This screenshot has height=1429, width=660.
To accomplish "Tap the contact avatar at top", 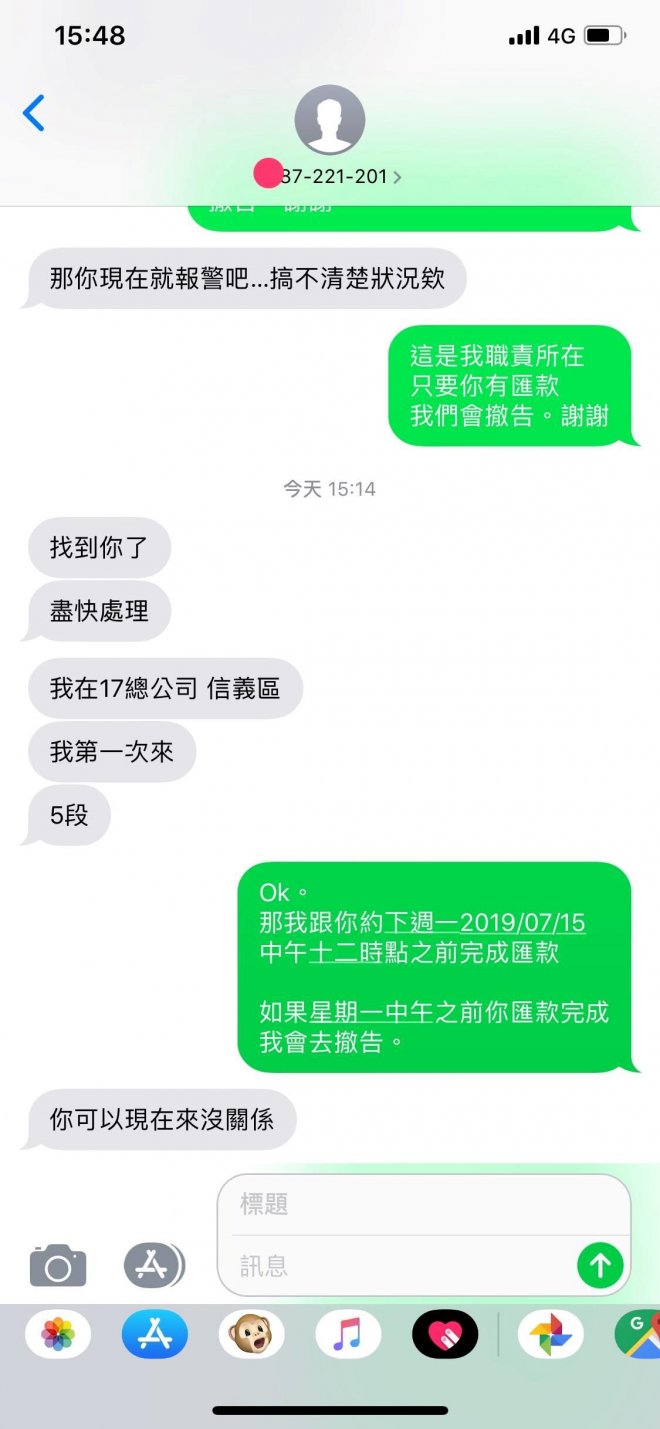I will coord(329,120).
